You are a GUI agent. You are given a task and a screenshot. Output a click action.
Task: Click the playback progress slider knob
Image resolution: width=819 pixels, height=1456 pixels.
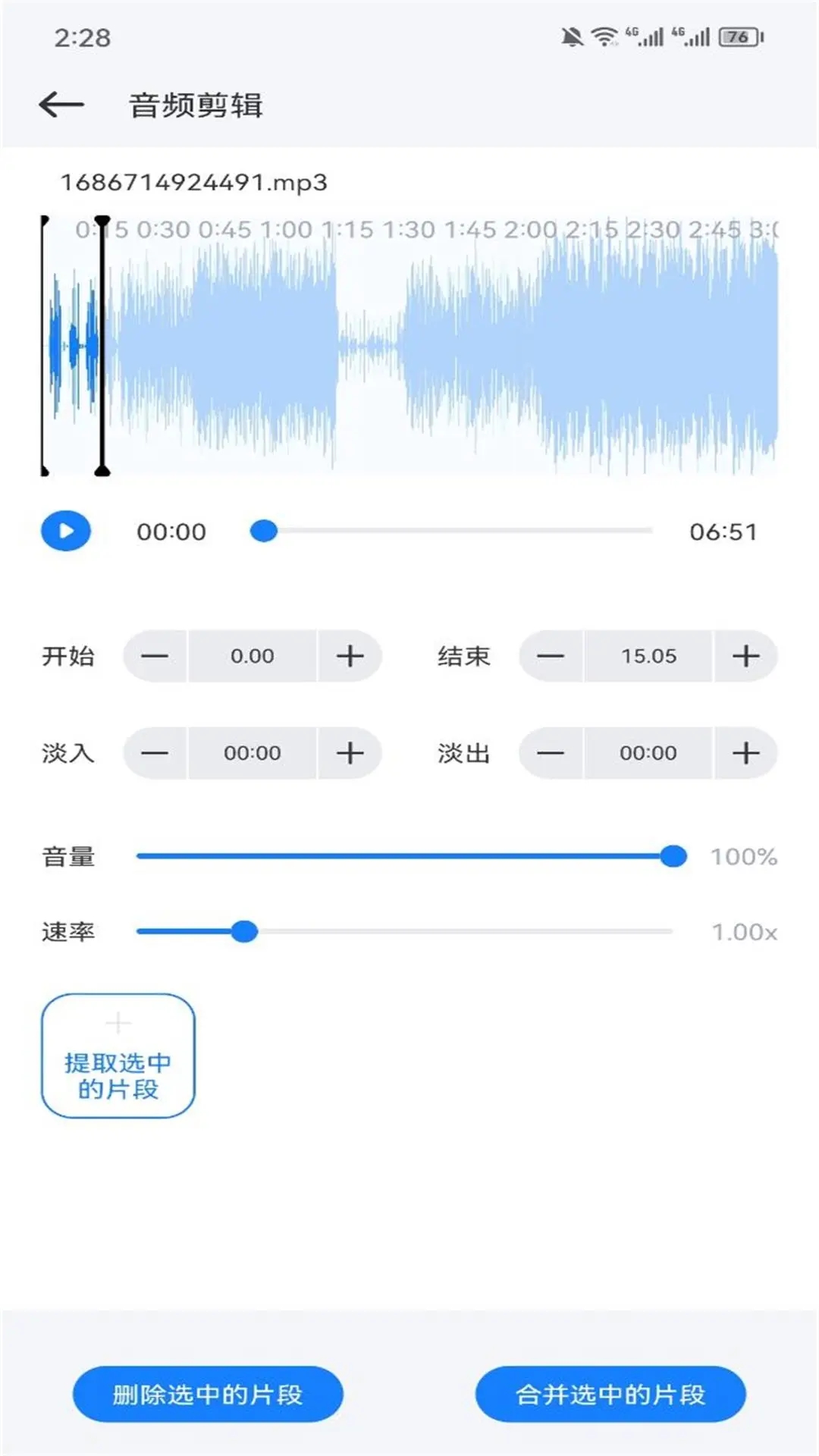(x=265, y=532)
